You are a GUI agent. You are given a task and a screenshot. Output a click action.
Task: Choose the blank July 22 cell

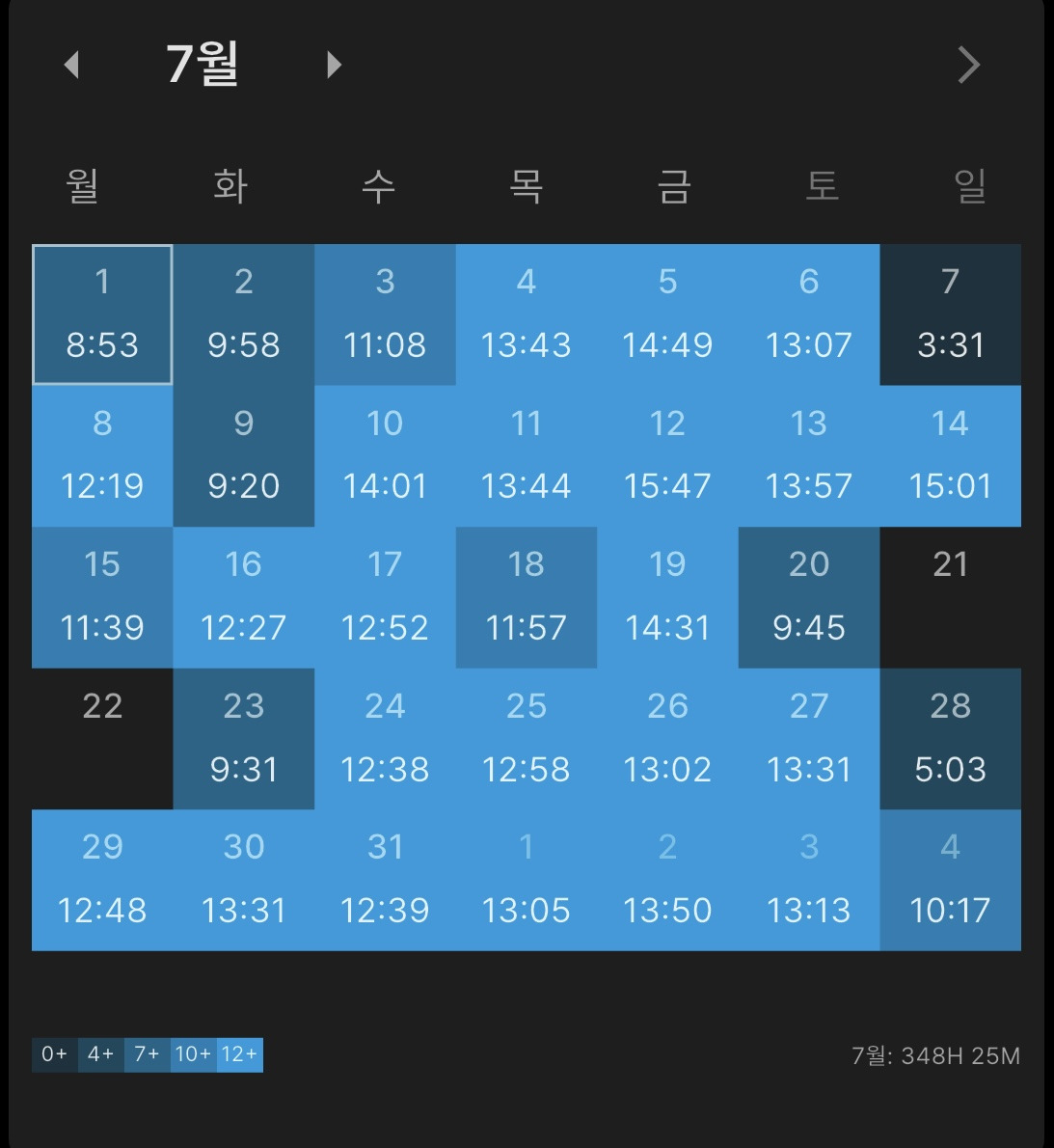tap(102, 739)
